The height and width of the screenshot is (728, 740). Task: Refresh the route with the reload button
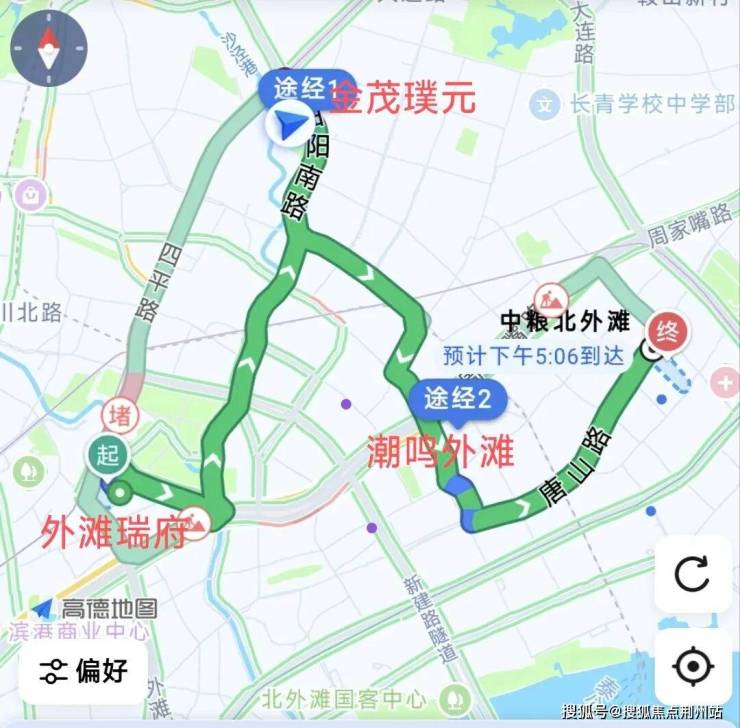(x=692, y=575)
